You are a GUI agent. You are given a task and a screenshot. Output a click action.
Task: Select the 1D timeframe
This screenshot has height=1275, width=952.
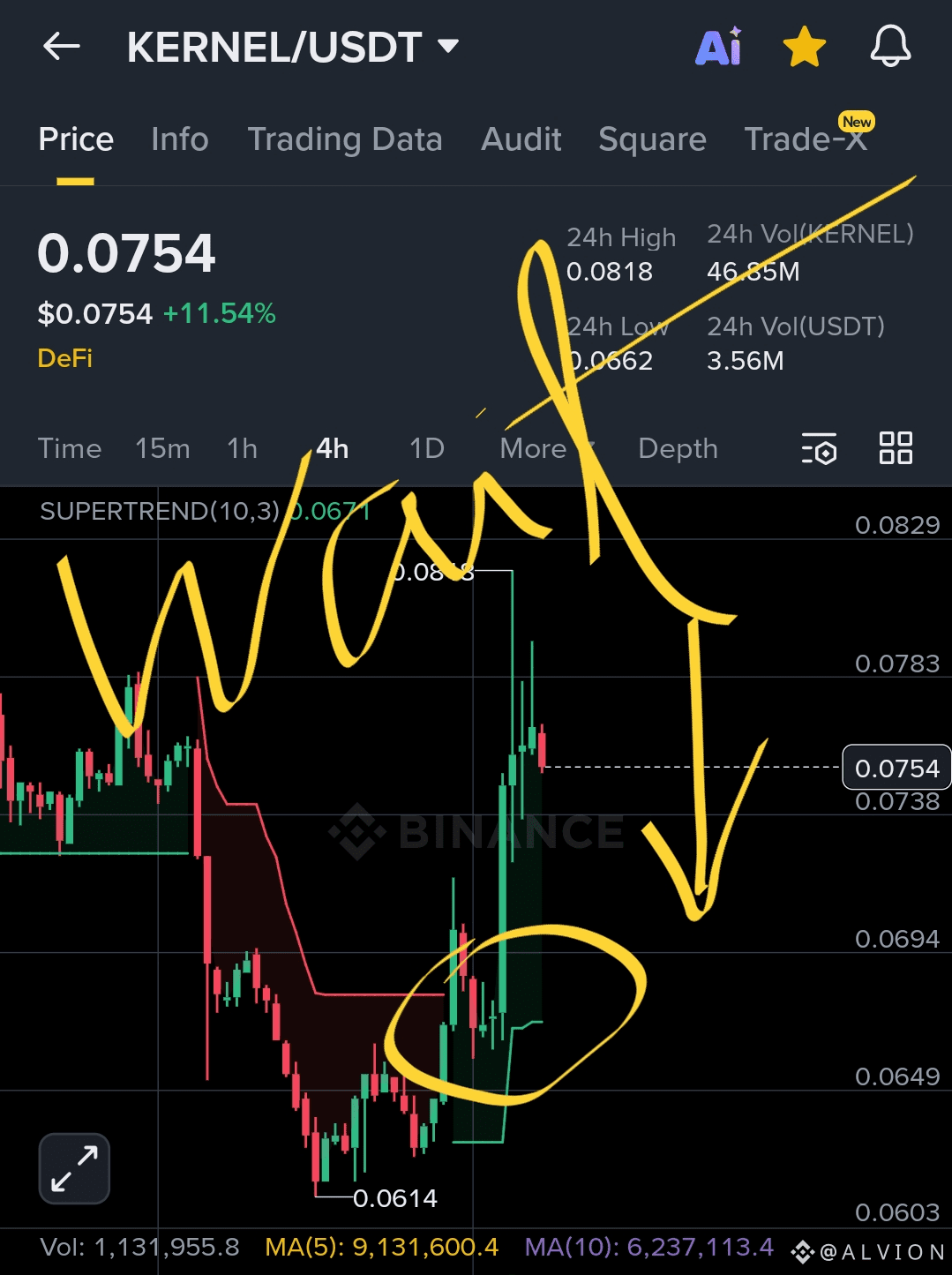[x=425, y=449]
